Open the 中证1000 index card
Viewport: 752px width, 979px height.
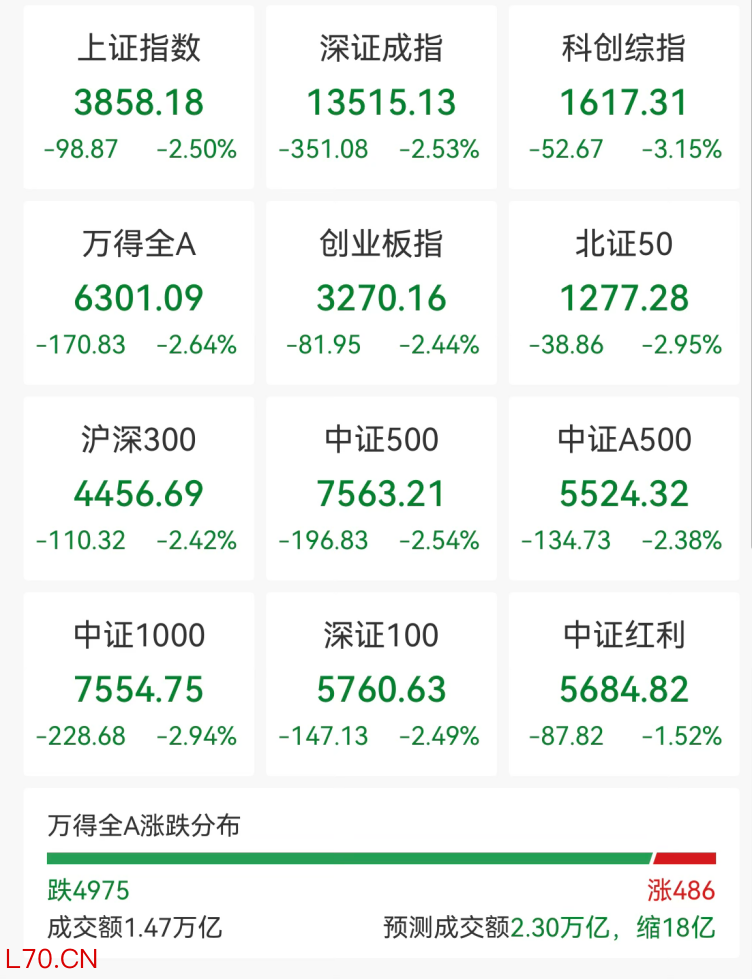[139, 686]
